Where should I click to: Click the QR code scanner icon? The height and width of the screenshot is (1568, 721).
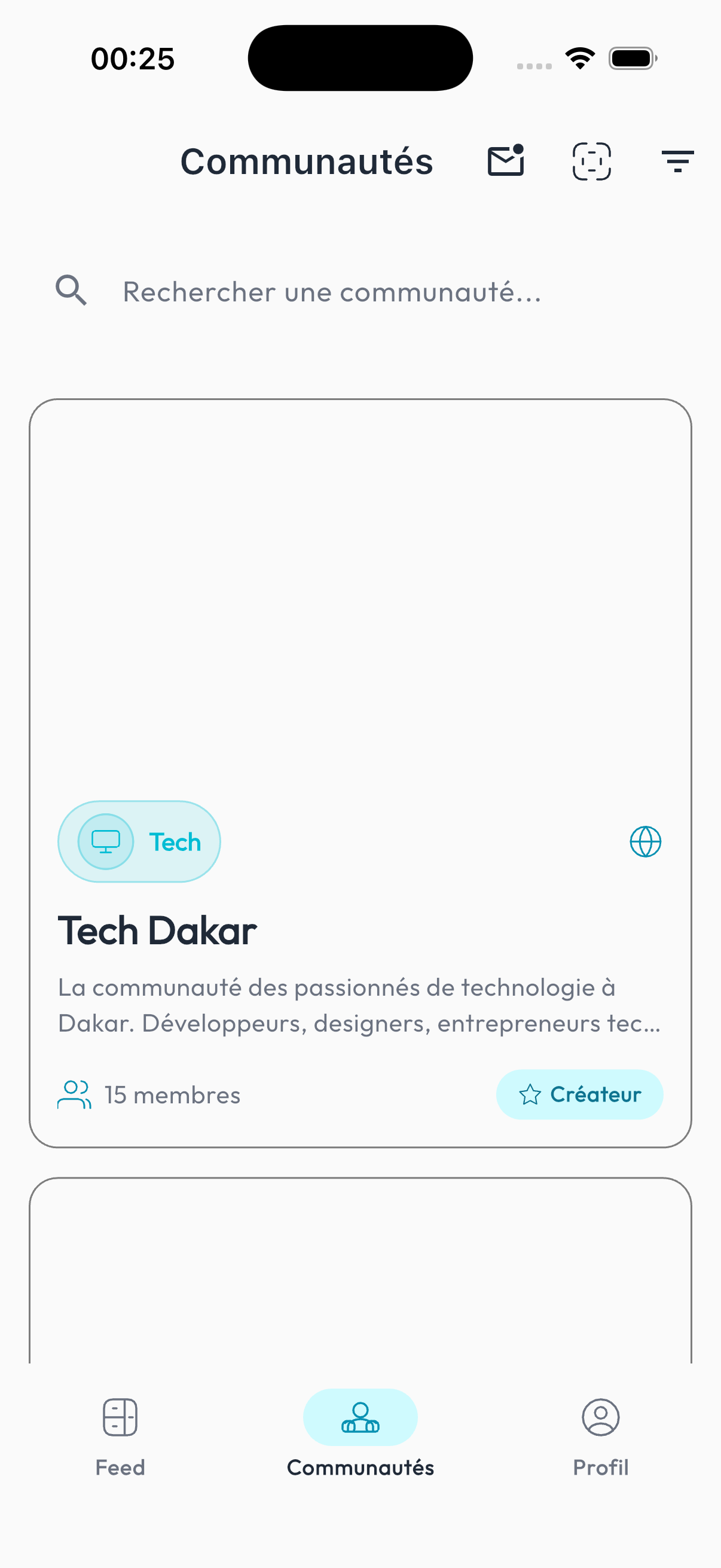591,161
